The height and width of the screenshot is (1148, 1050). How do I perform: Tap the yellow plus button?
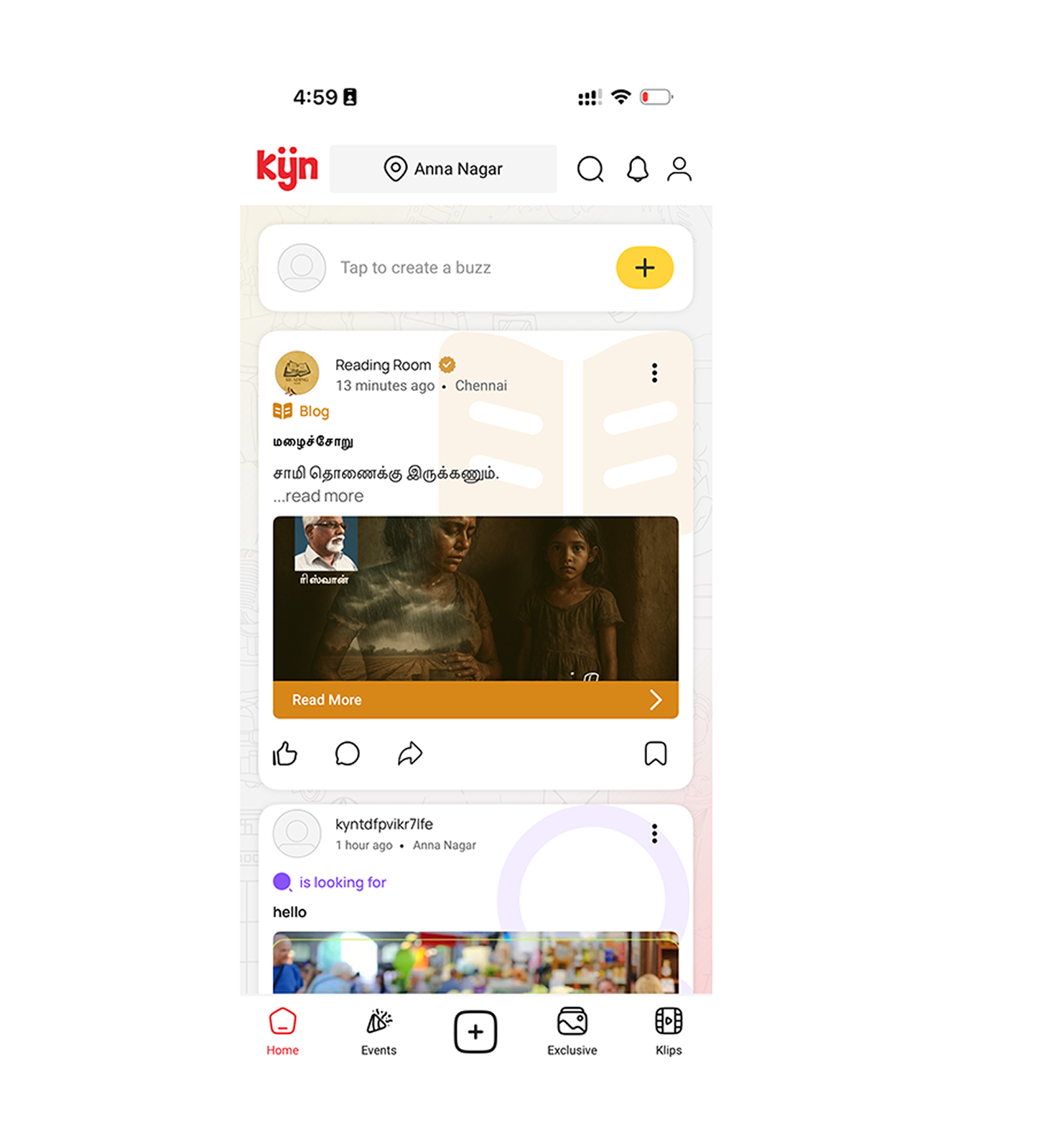coord(644,268)
